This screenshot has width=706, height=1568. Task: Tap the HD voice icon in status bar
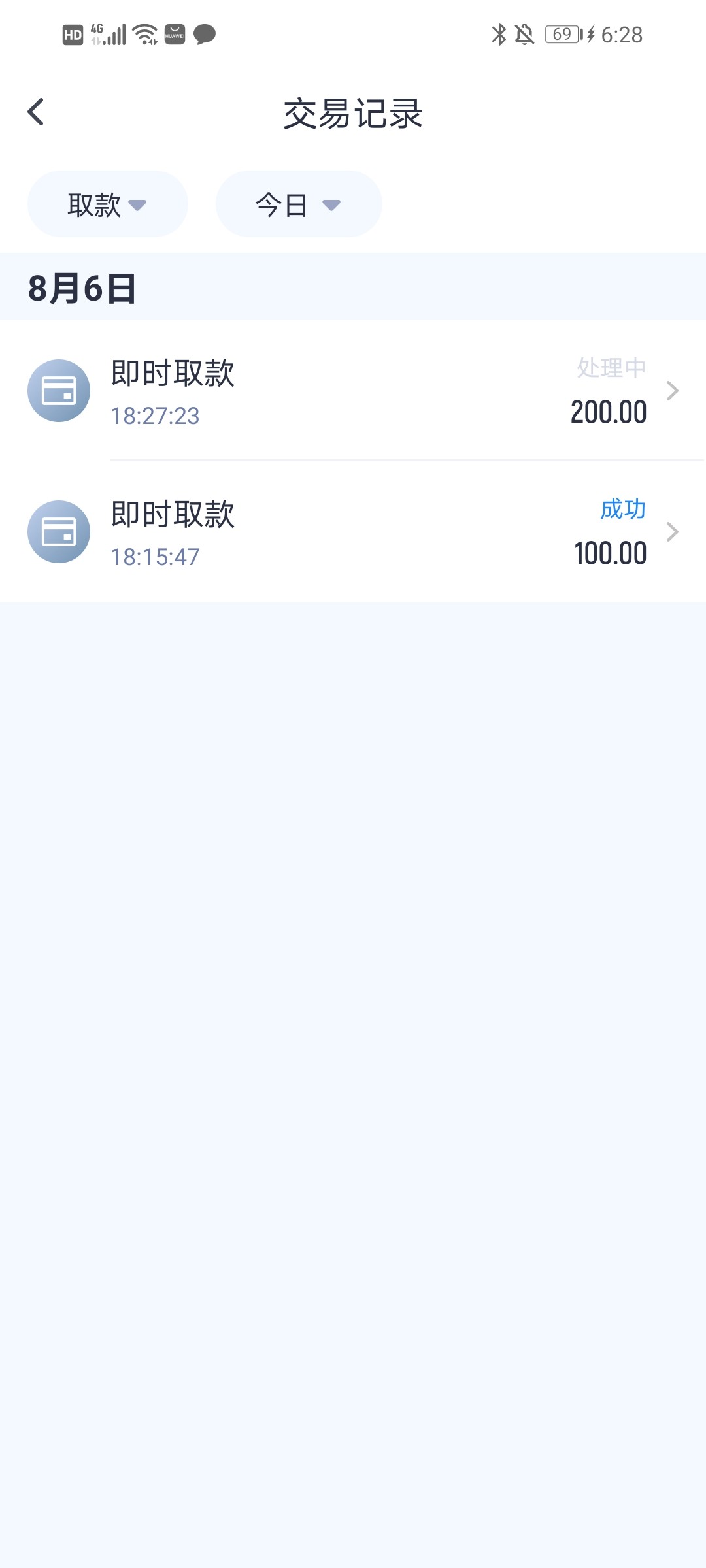(x=72, y=35)
